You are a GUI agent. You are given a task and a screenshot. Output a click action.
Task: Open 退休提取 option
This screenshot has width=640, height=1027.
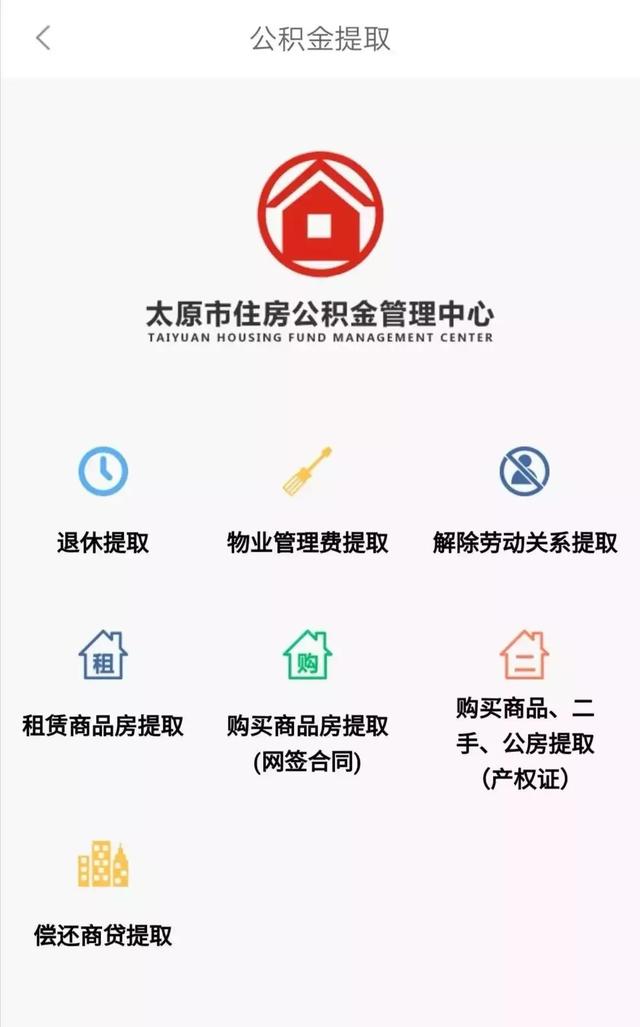coord(103,501)
